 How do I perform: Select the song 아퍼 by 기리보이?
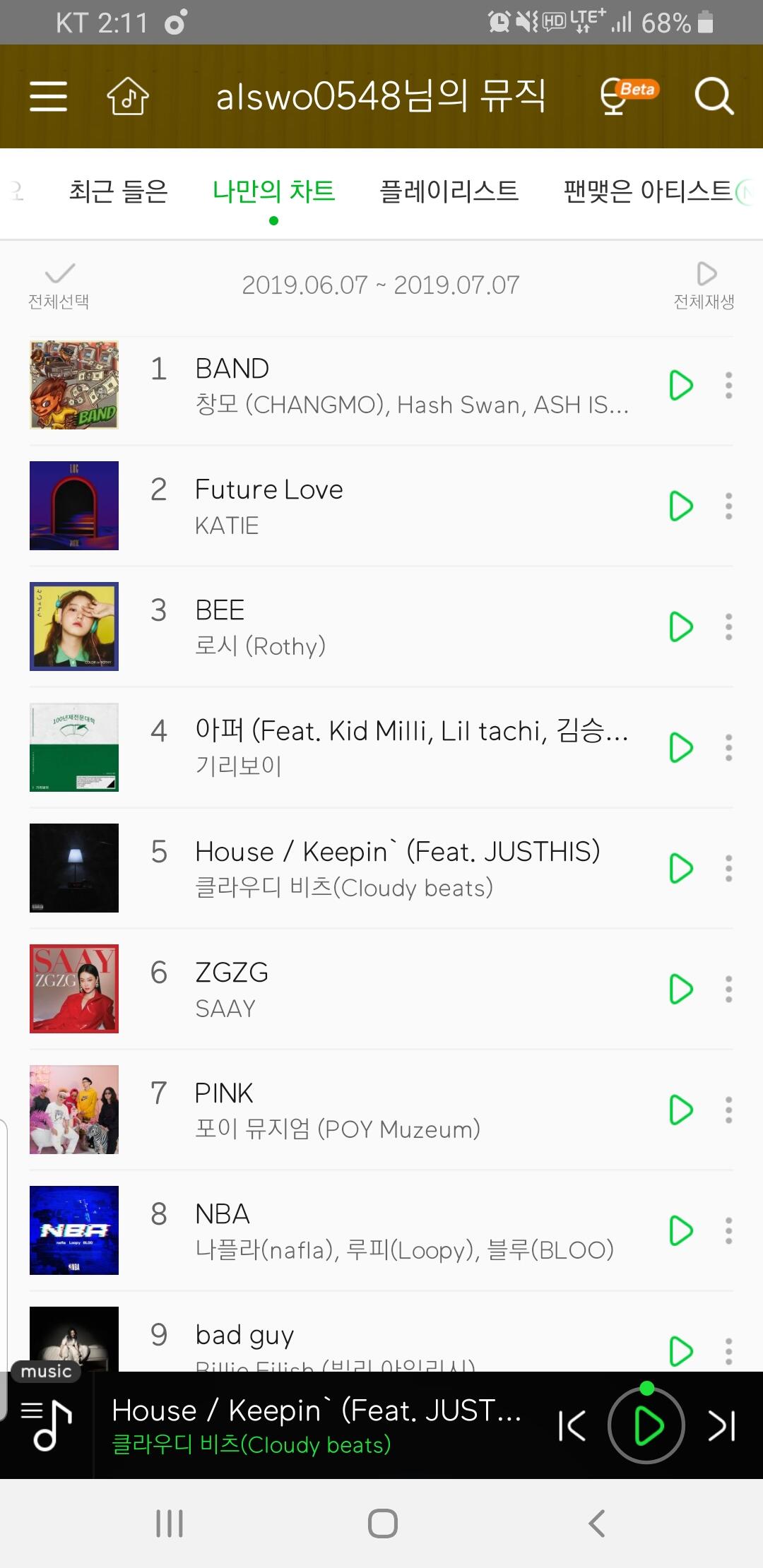410,747
